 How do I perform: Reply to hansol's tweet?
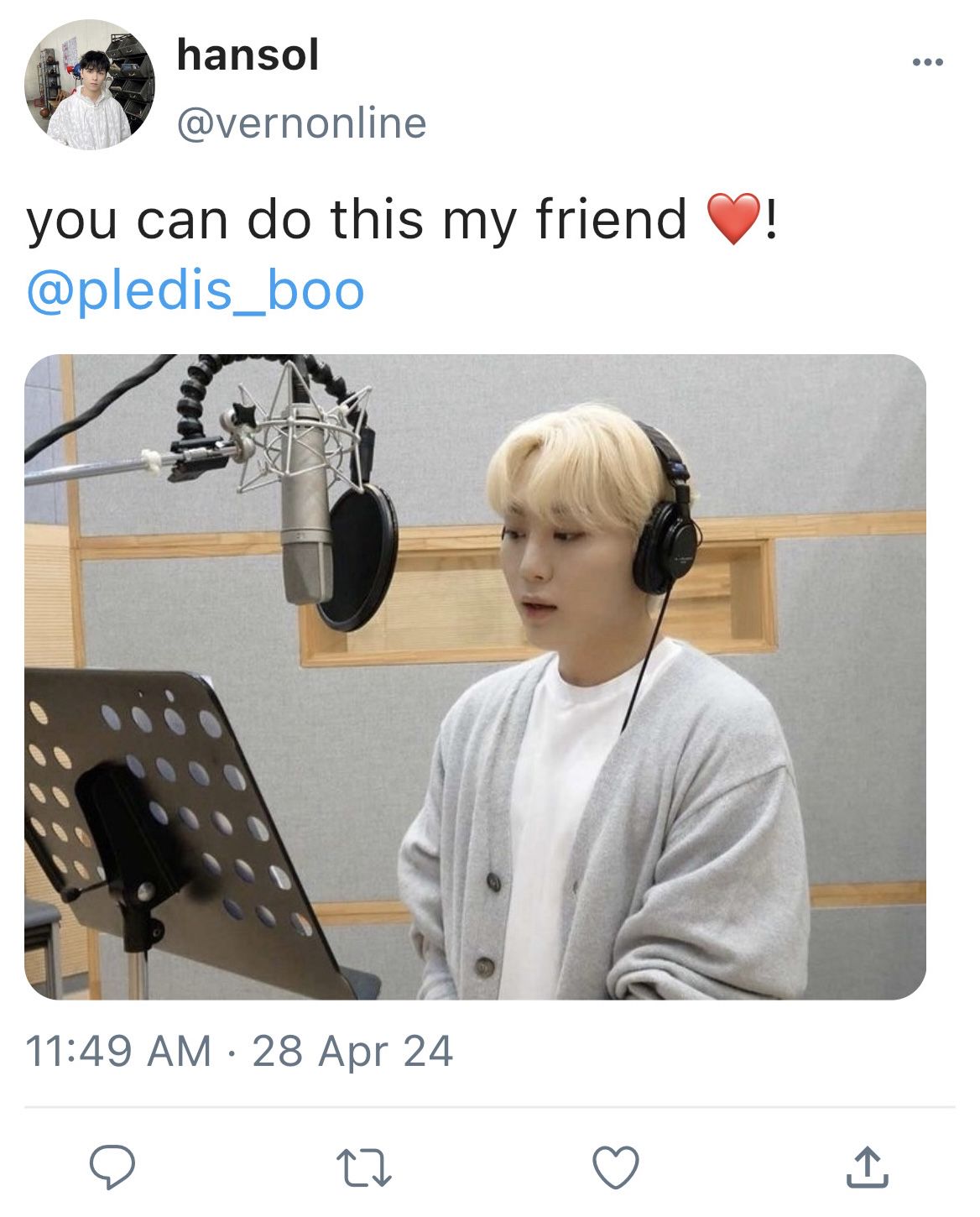(x=112, y=1167)
